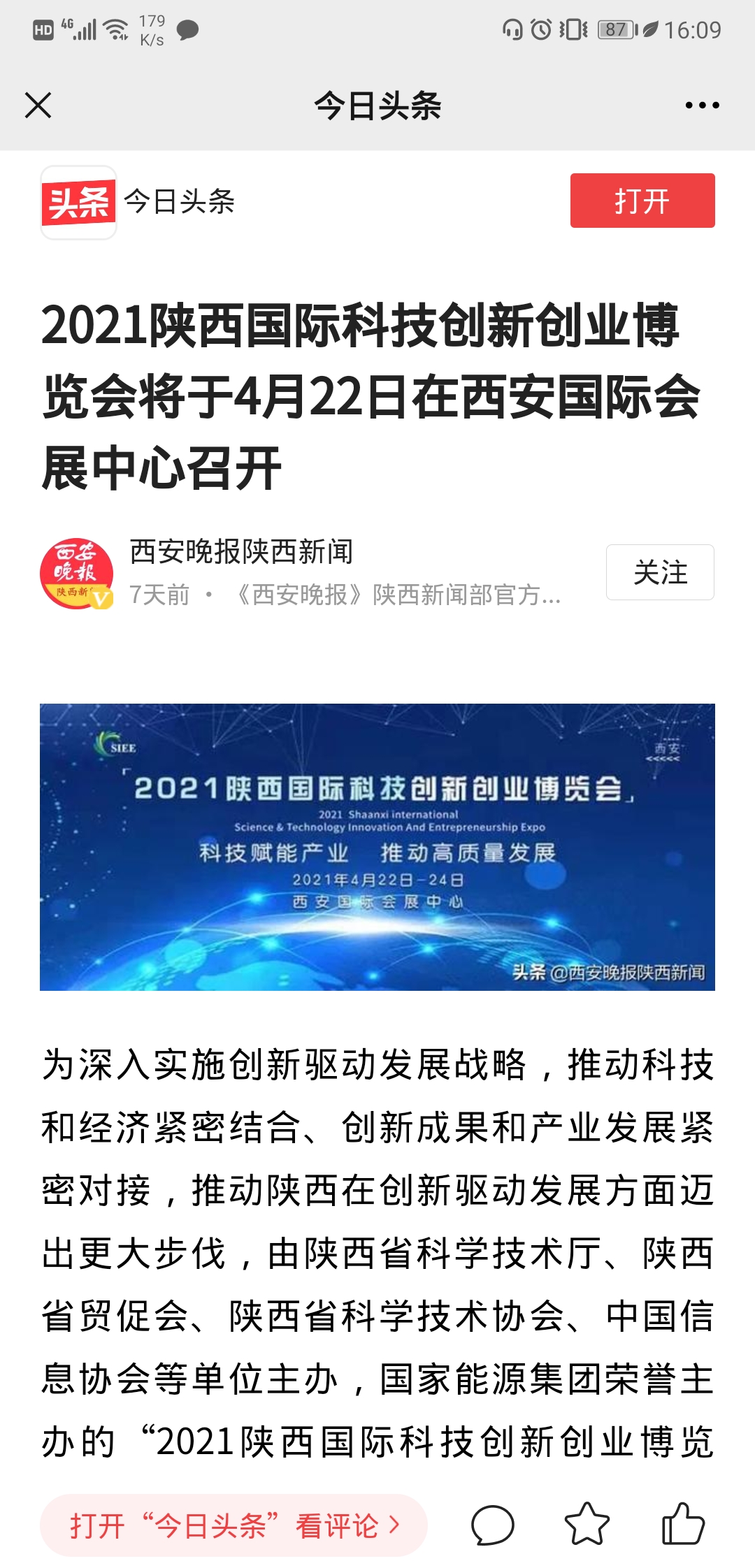Like this article with thumbs-up icon
The height and width of the screenshot is (1568, 755).
click(682, 1523)
